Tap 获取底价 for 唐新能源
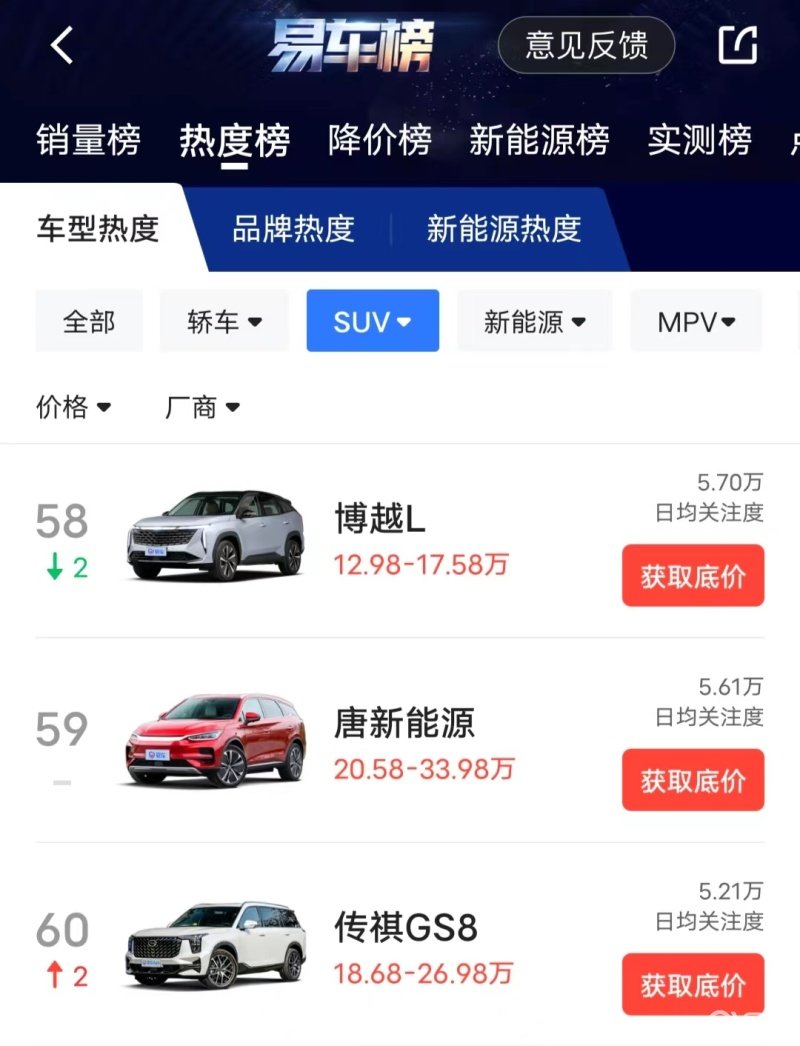The width and height of the screenshot is (800, 1046). click(692, 780)
